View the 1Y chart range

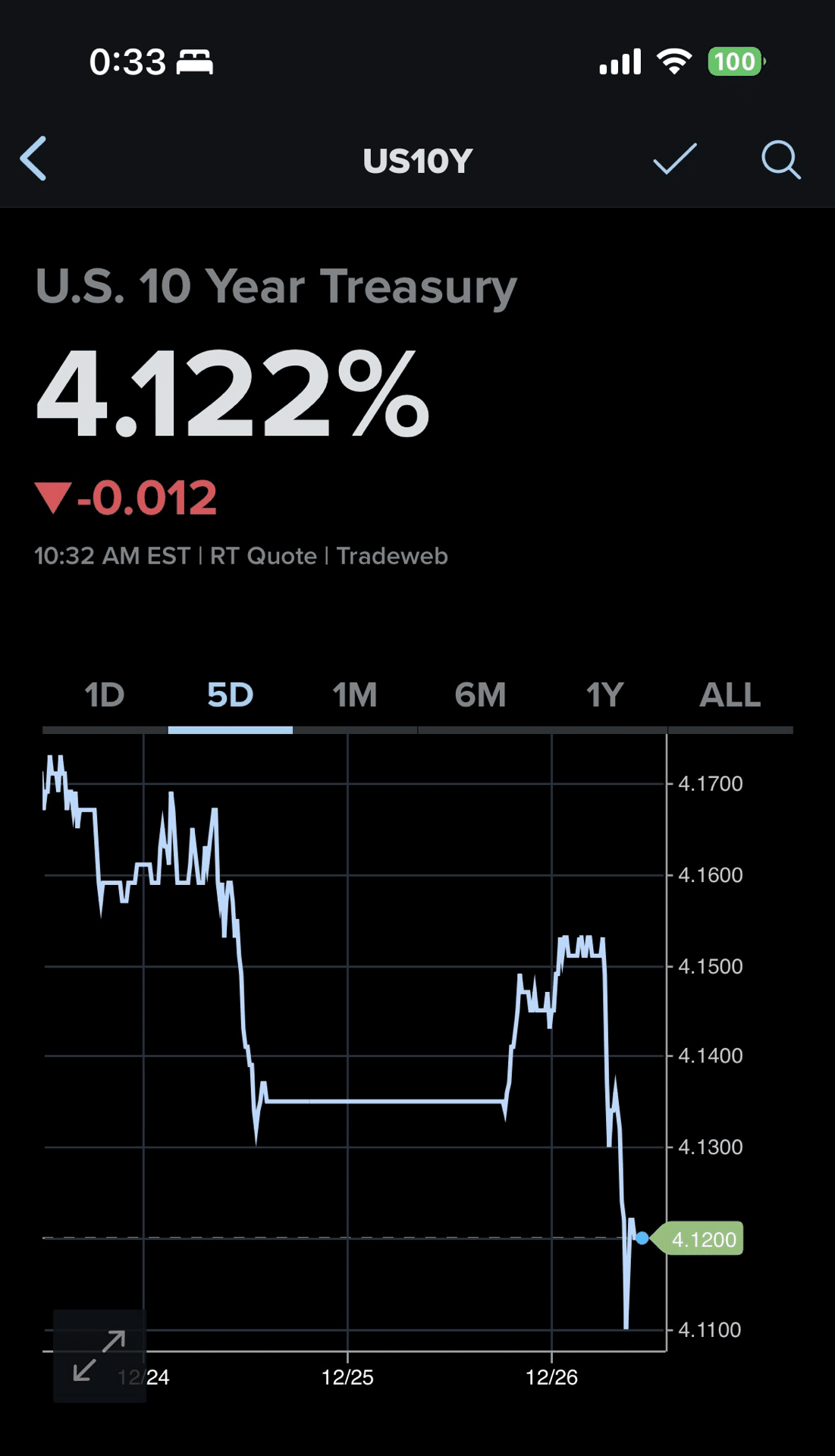coord(604,695)
